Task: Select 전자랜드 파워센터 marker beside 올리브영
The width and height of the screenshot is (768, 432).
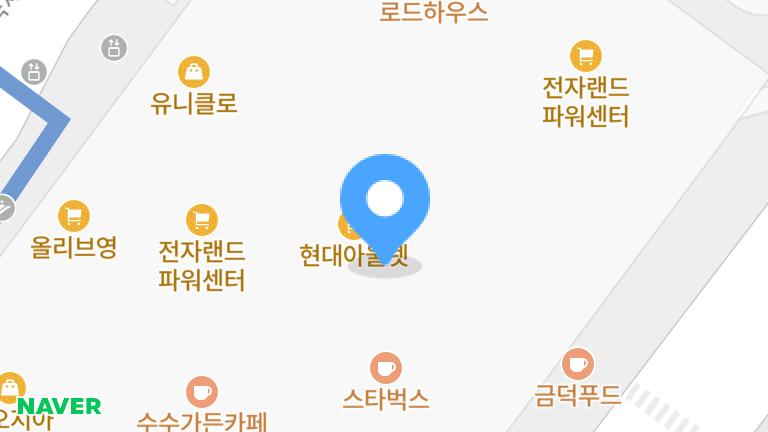Action: click(202, 220)
